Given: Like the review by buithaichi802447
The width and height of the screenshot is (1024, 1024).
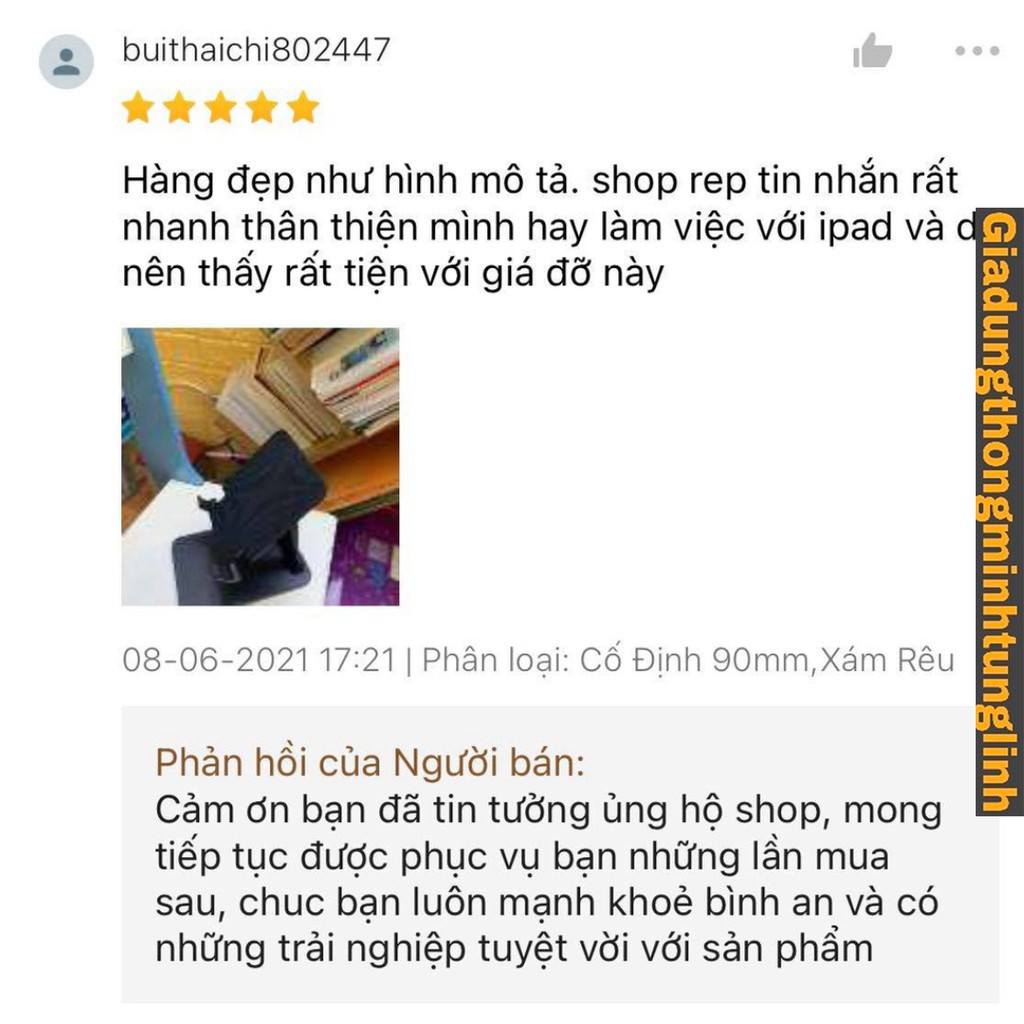Looking at the screenshot, I should (x=872, y=51).
